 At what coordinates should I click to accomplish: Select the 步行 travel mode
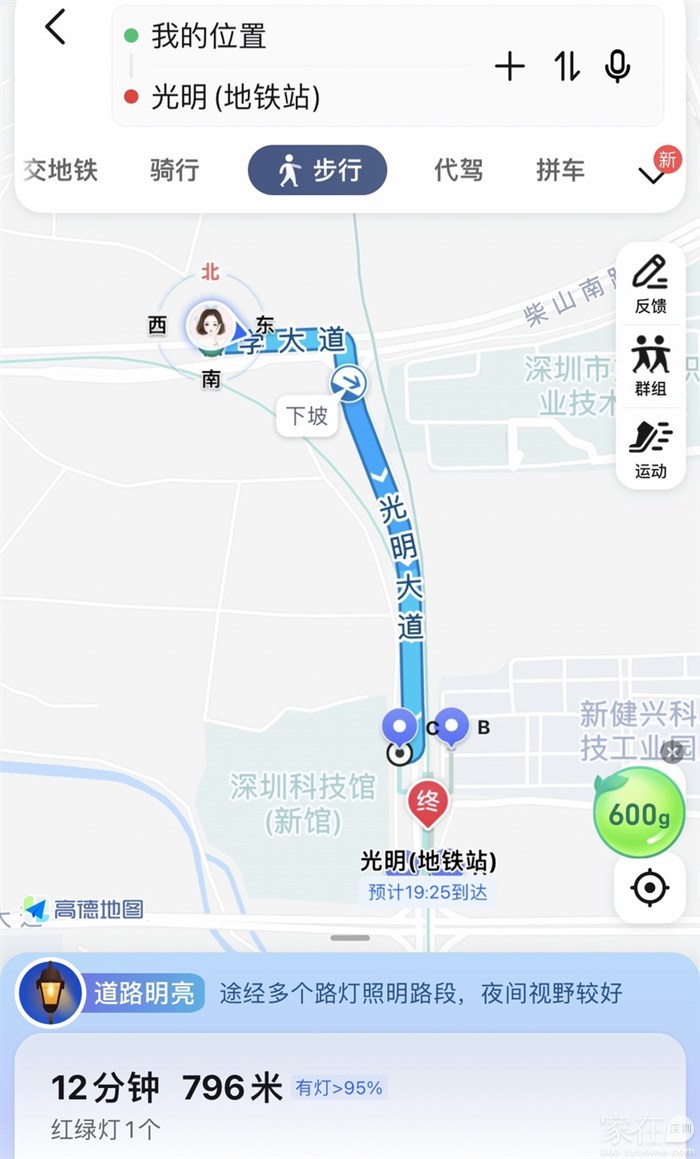[317, 170]
